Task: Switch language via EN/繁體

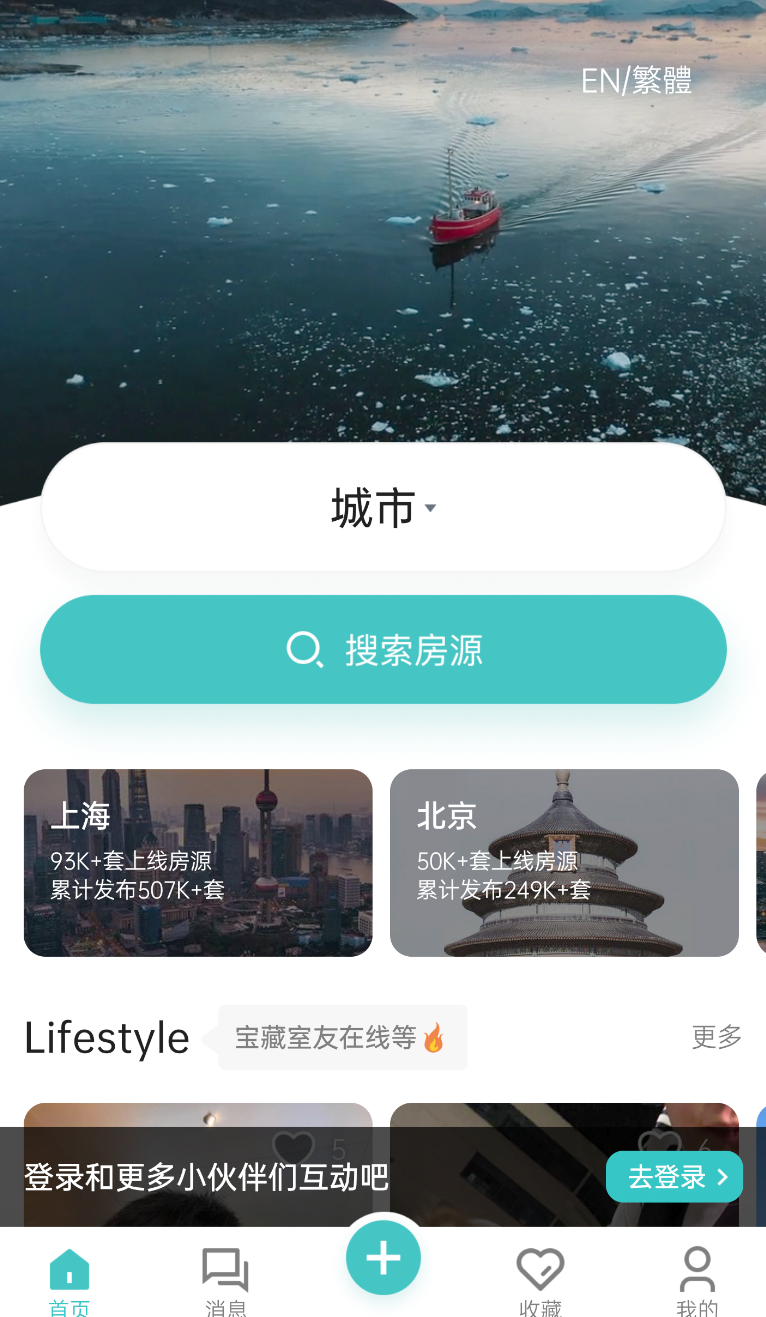Action: coord(636,81)
